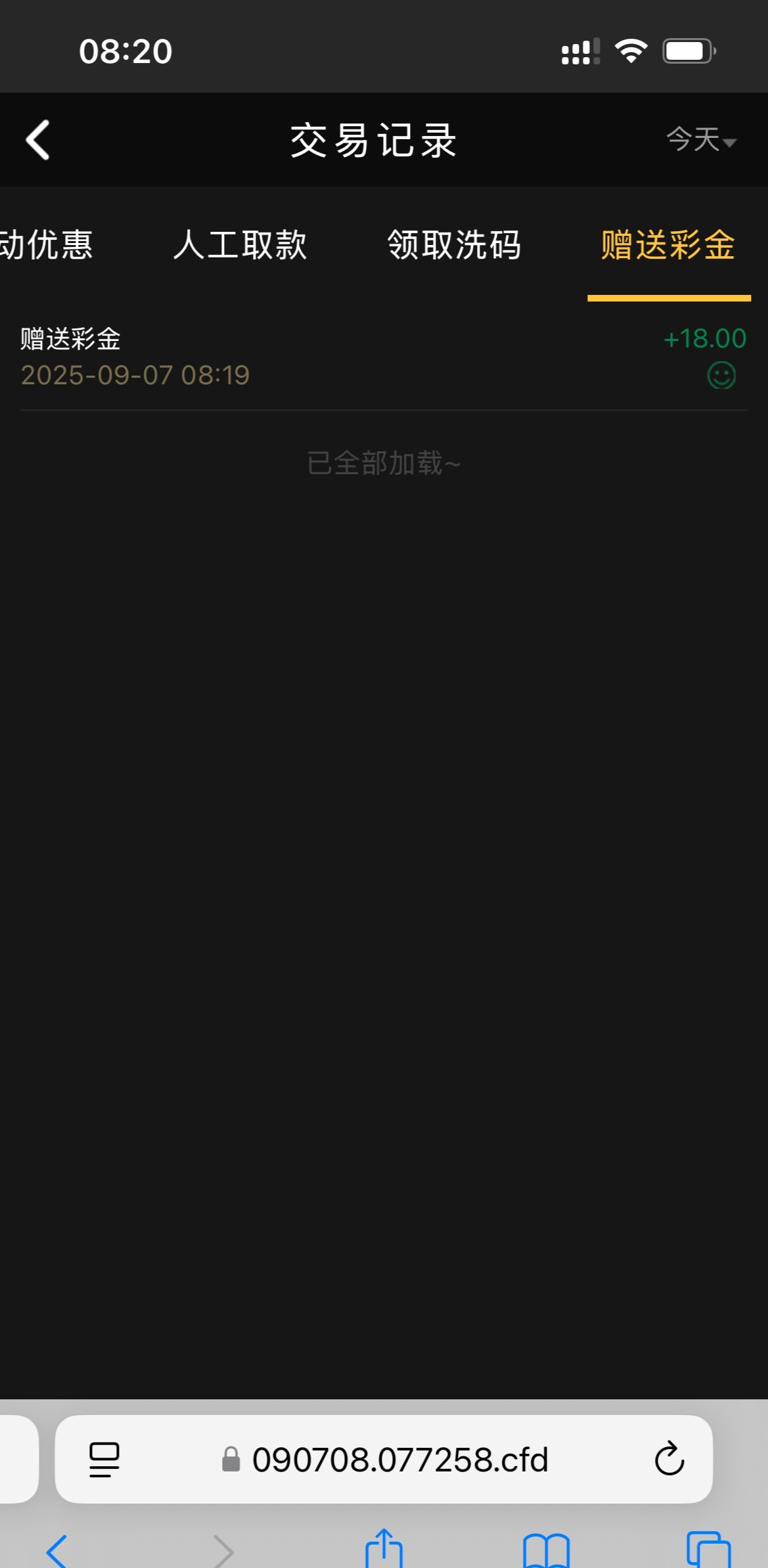Tap the Safari address bar URL

tap(399, 1460)
